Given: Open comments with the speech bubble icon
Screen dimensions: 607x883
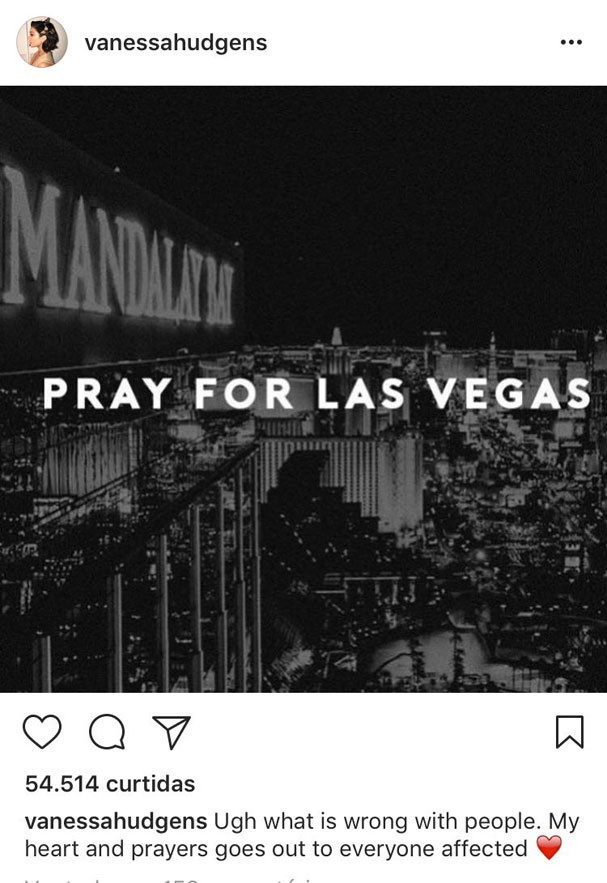Looking at the screenshot, I should 107,733.
